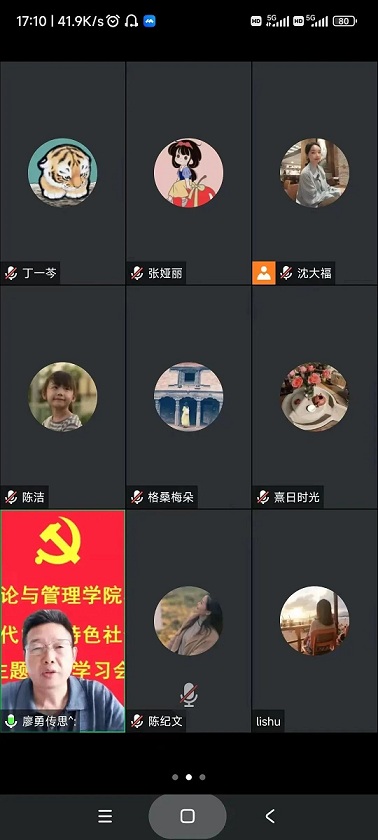The image size is (378, 840).
Task: Tap the page indicator dots
Action: pos(188,777)
